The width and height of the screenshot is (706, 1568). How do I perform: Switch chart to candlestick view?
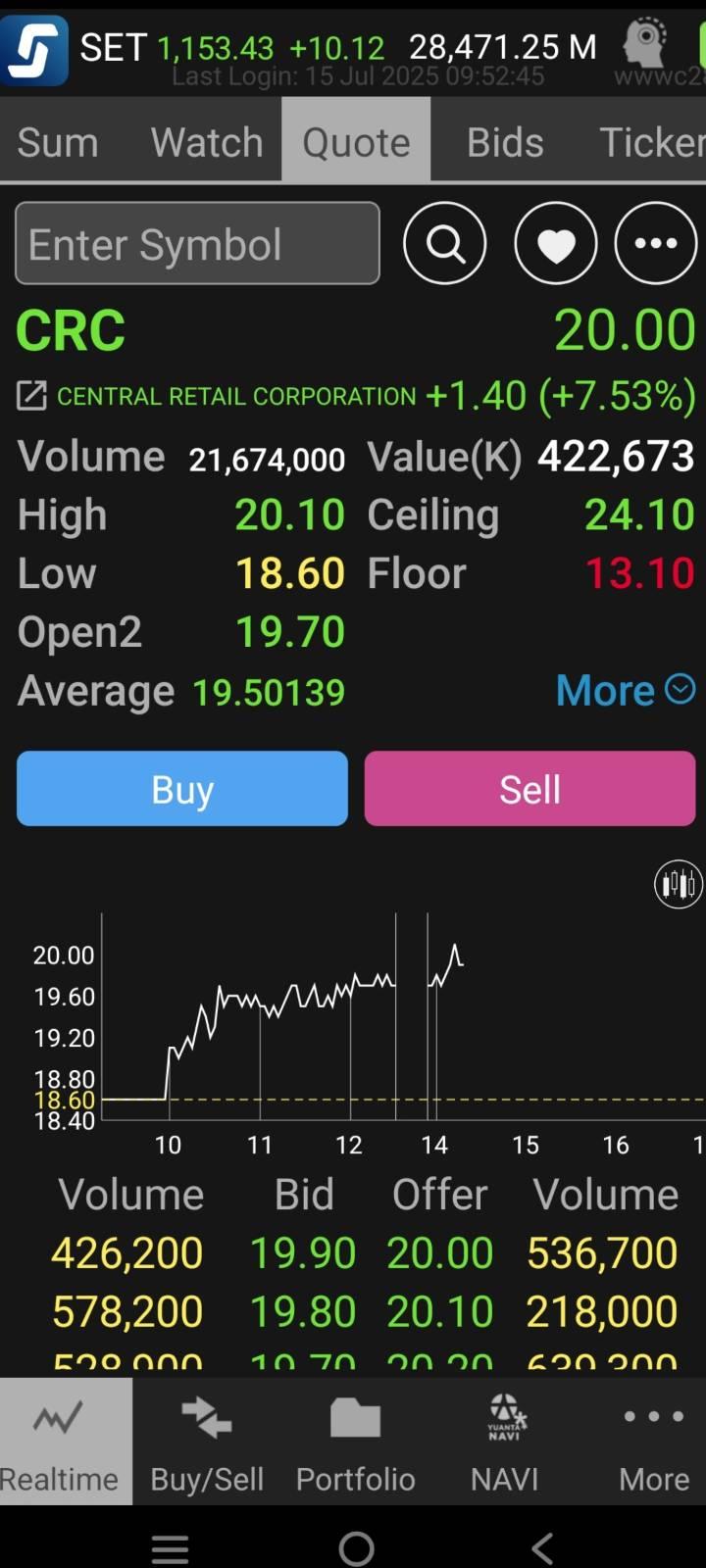pyautogui.click(x=679, y=884)
